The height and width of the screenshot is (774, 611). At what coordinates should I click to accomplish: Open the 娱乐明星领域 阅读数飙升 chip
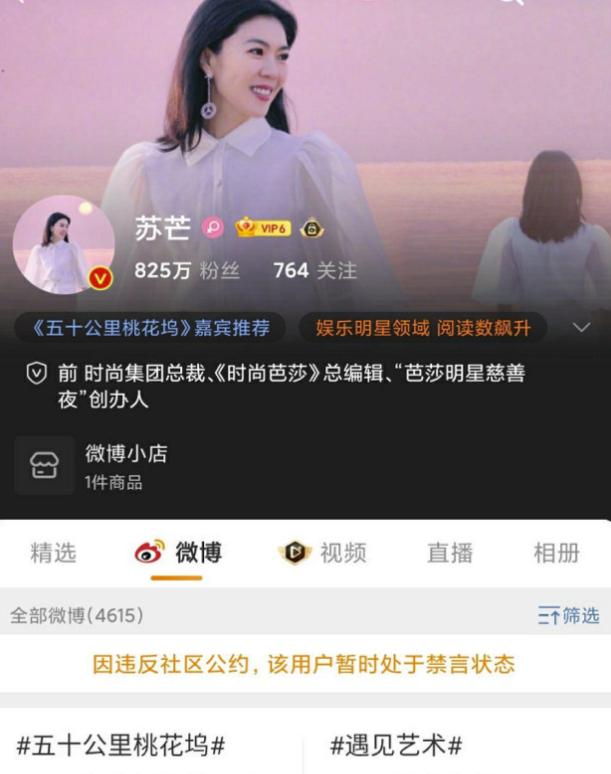(423, 328)
